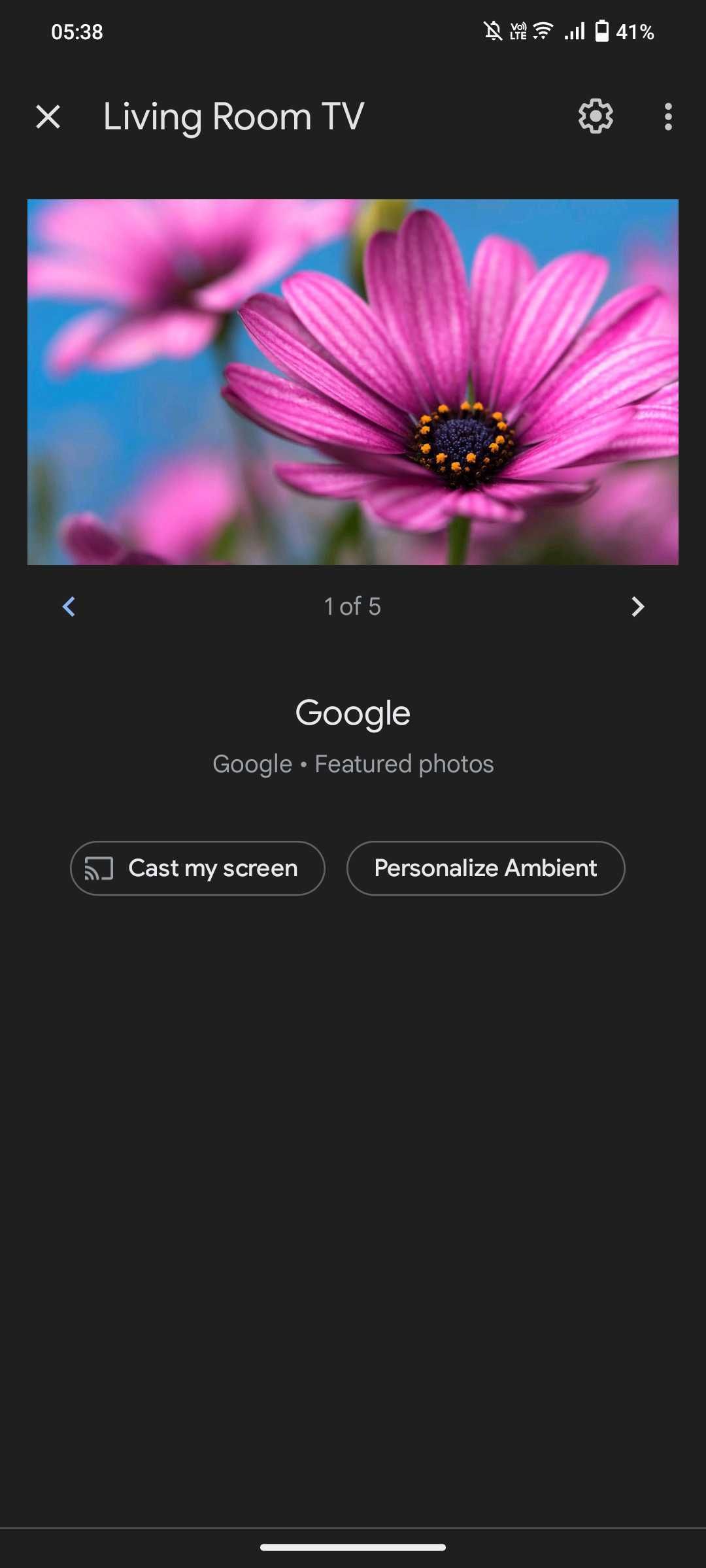Close the Living Room TV screen
This screenshot has width=706, height=1568.
pyautogui.click(x=49, y=116)
